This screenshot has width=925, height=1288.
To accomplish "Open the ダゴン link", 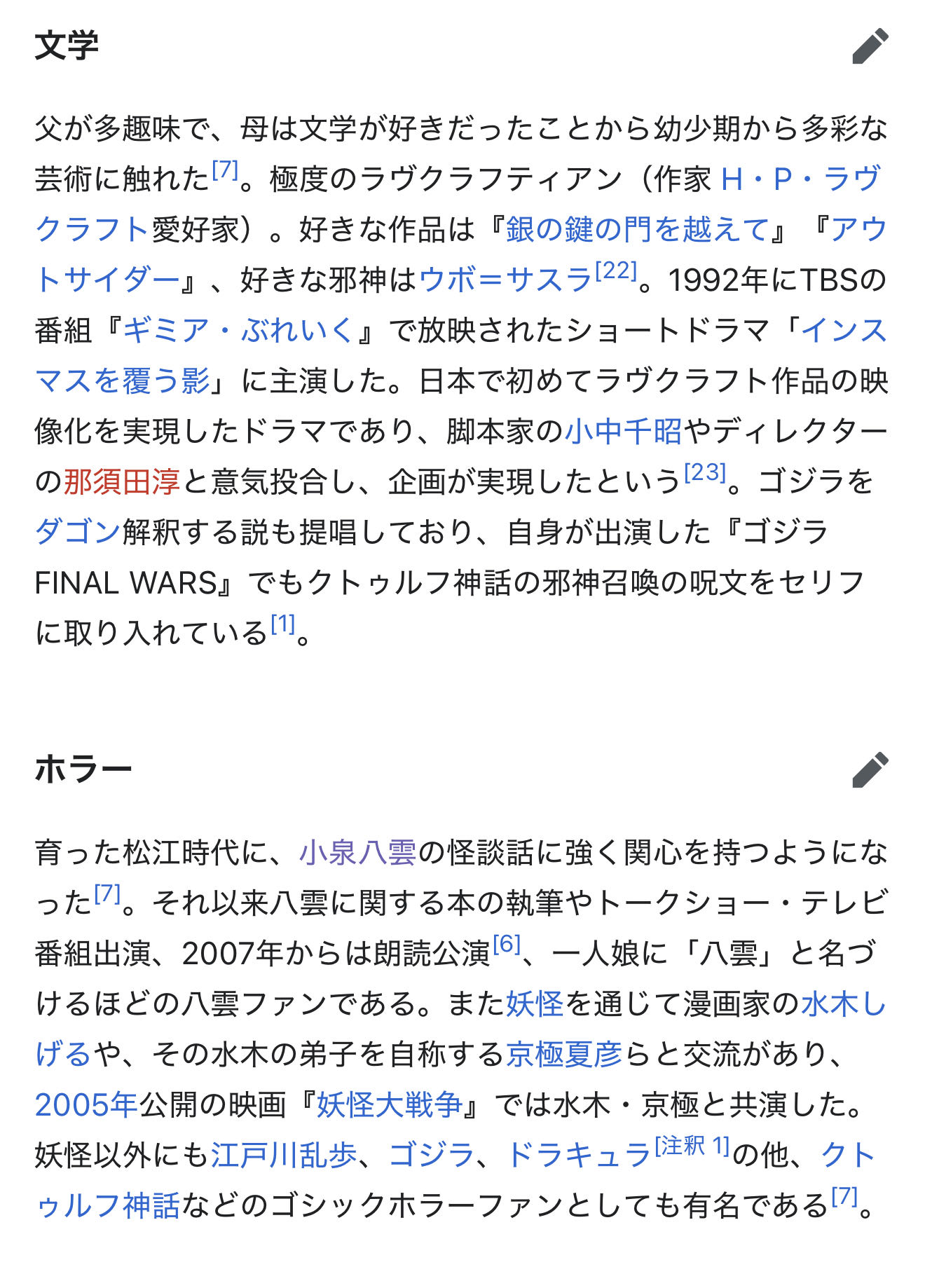I will coord(78,533).
